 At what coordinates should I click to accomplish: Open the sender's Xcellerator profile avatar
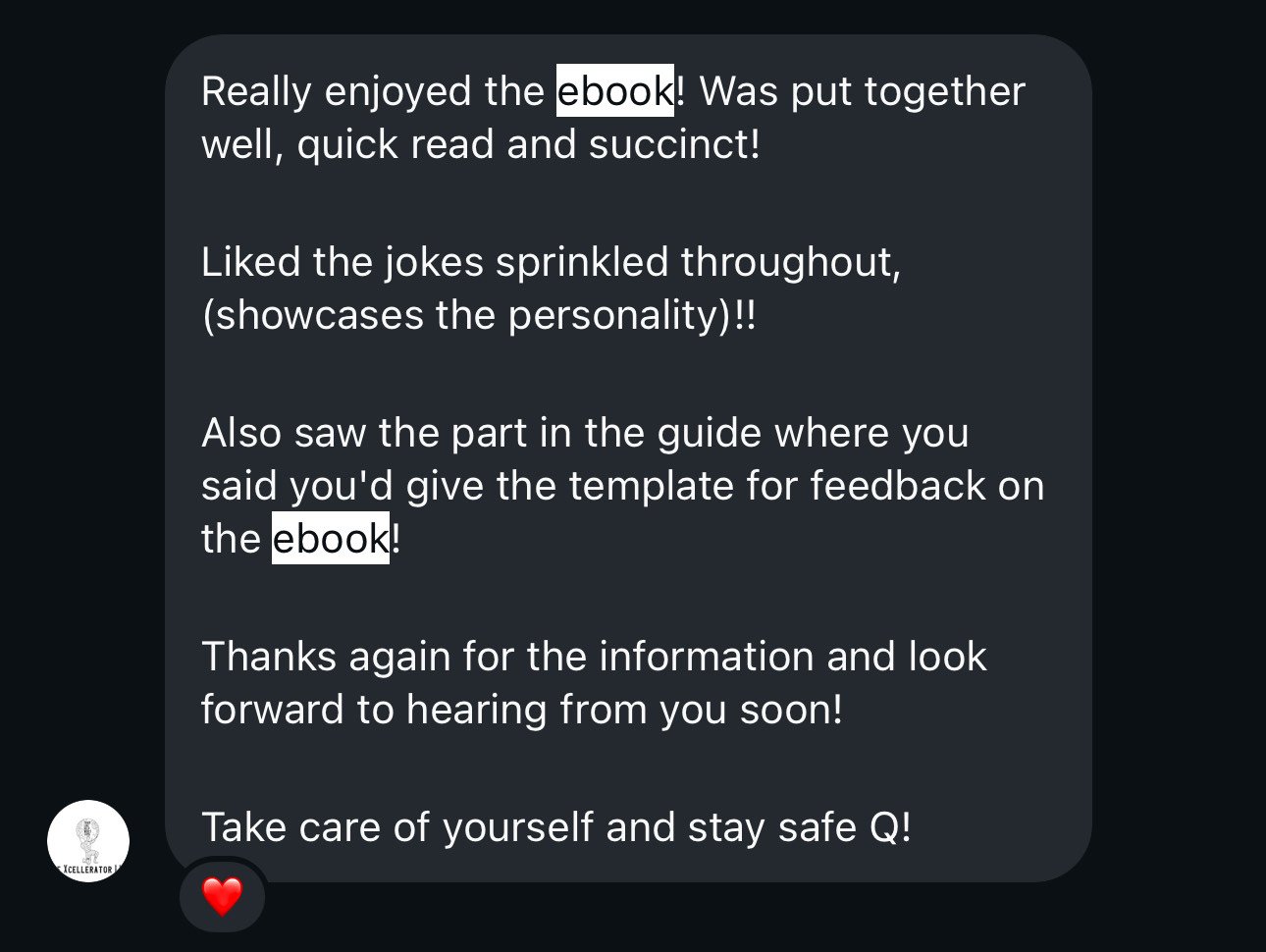tap(88, 841)
